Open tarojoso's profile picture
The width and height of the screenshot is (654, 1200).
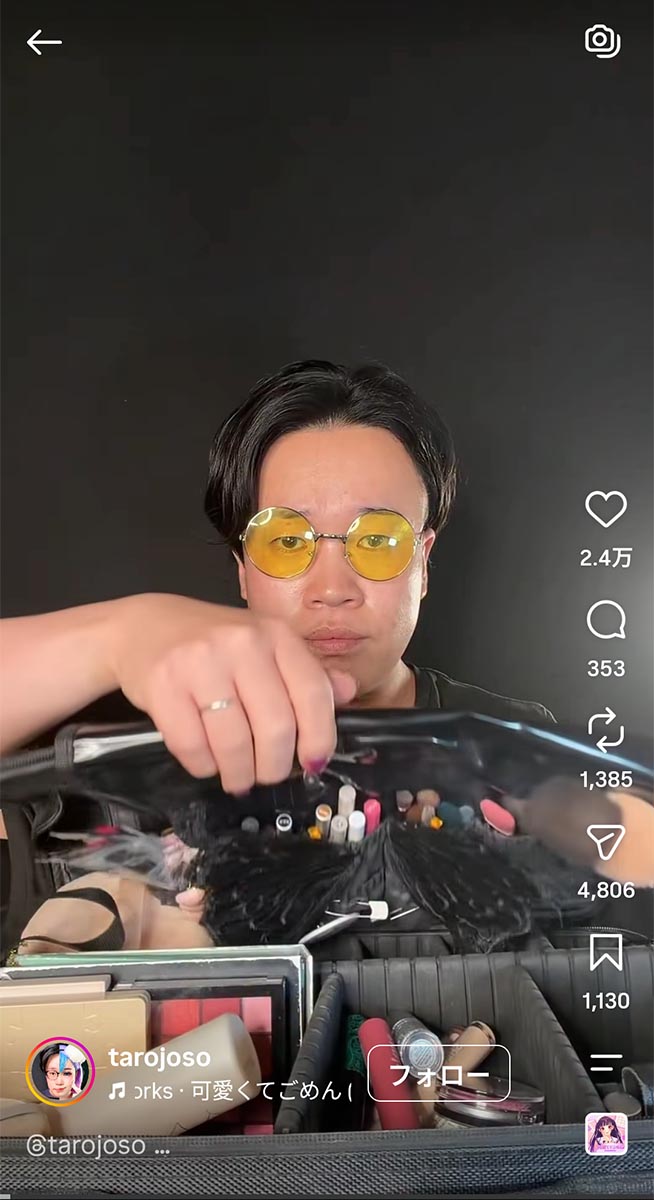[60, 1071]
